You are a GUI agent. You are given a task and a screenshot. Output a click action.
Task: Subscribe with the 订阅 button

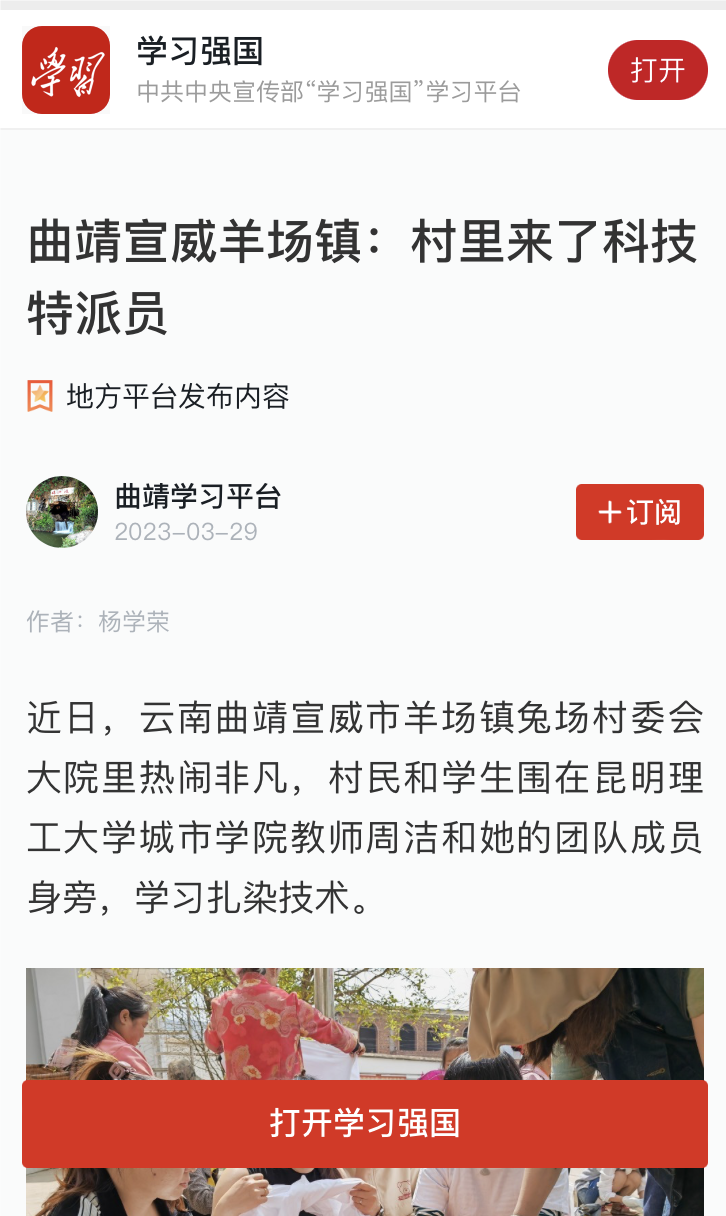[639, 512]
